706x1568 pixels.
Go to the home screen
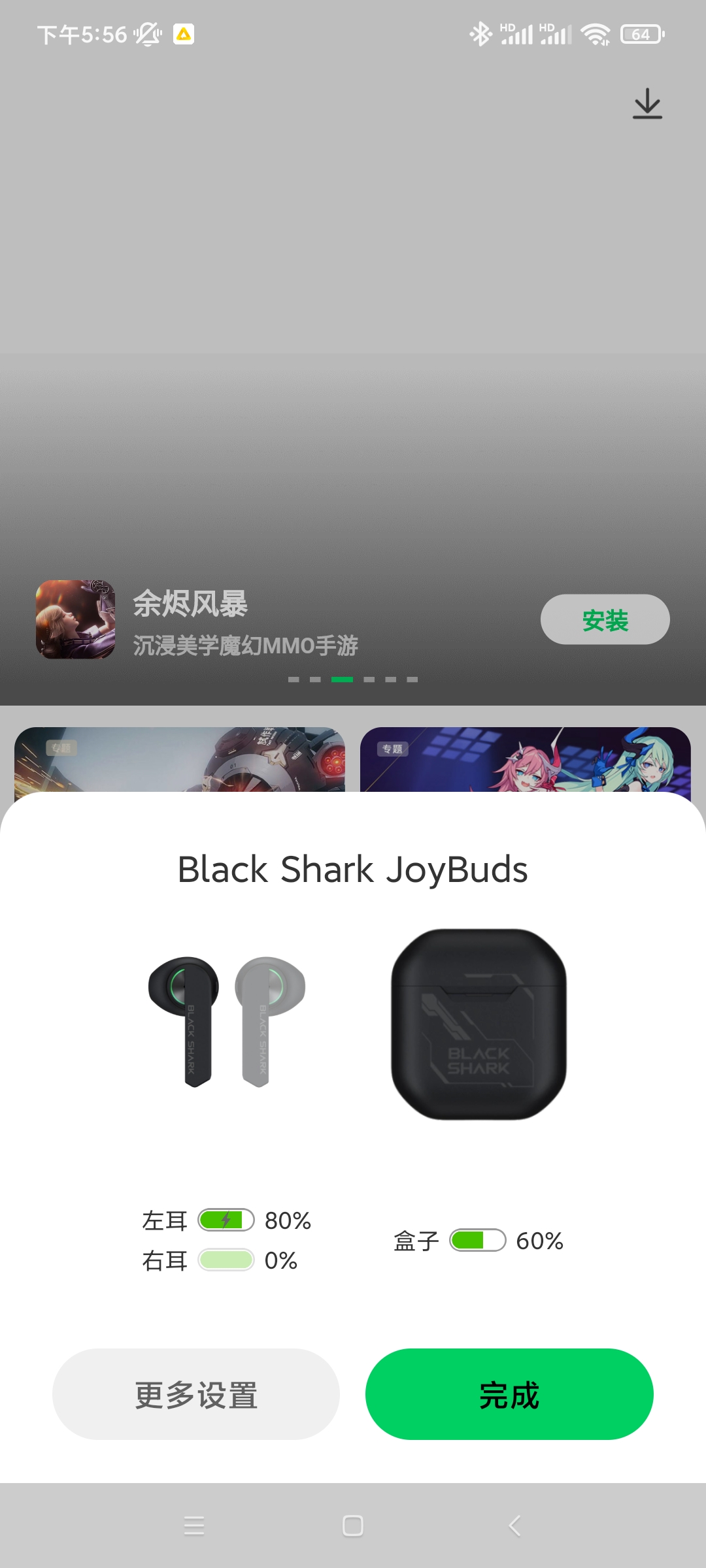click(353, 1526)
